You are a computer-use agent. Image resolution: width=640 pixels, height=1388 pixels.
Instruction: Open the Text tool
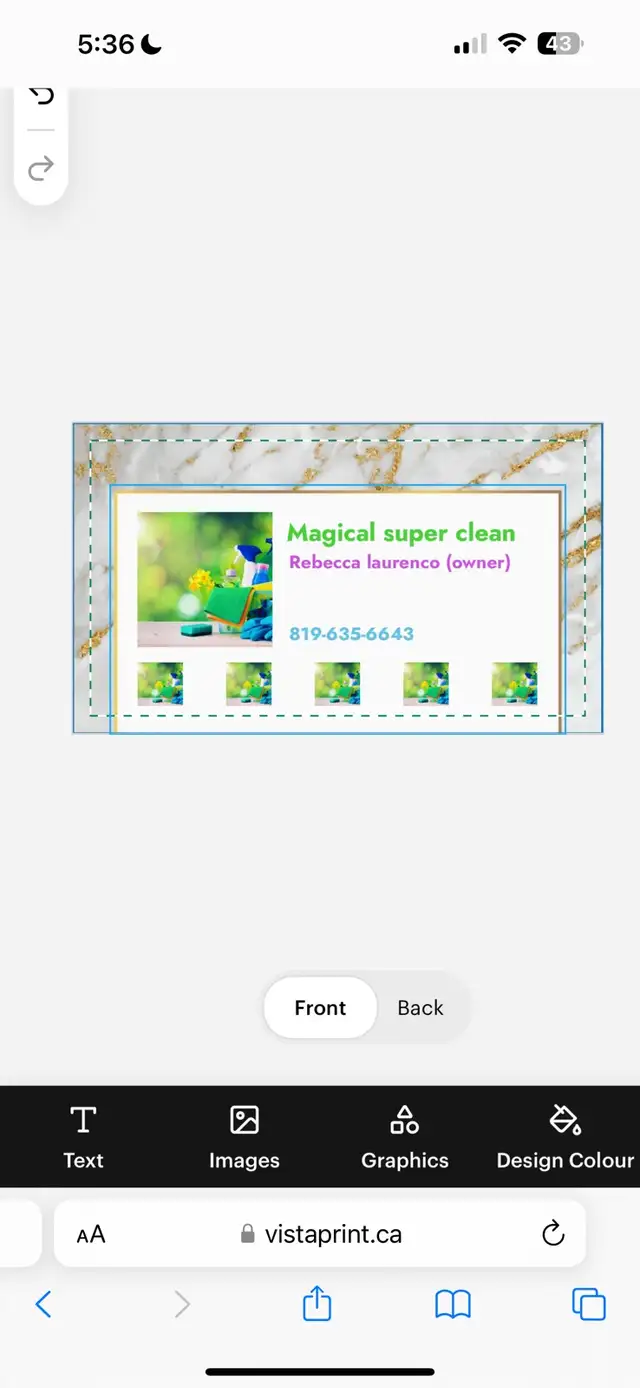pyautogui.click(x=83, y=1138)
